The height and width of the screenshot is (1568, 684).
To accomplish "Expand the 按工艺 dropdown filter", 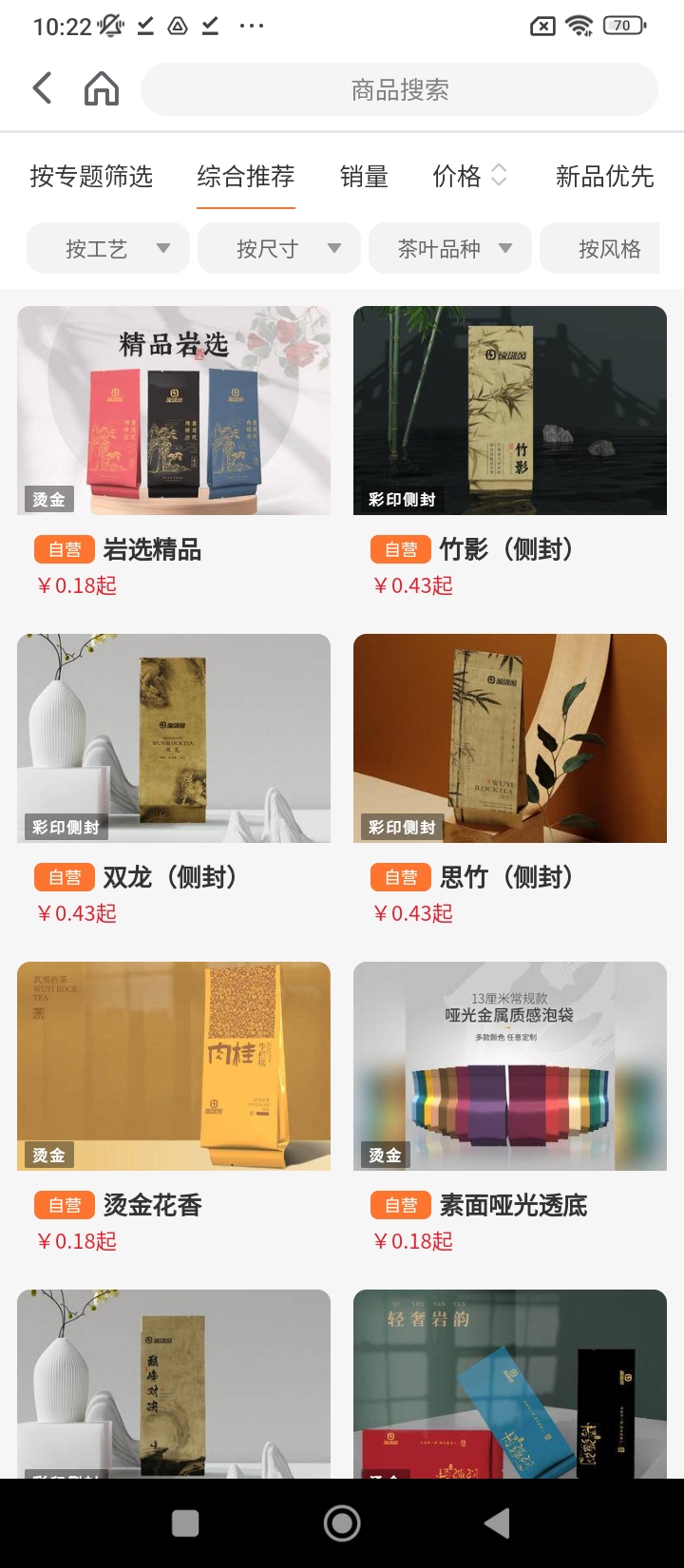I will pyautogui.click(x=108, y=249).
